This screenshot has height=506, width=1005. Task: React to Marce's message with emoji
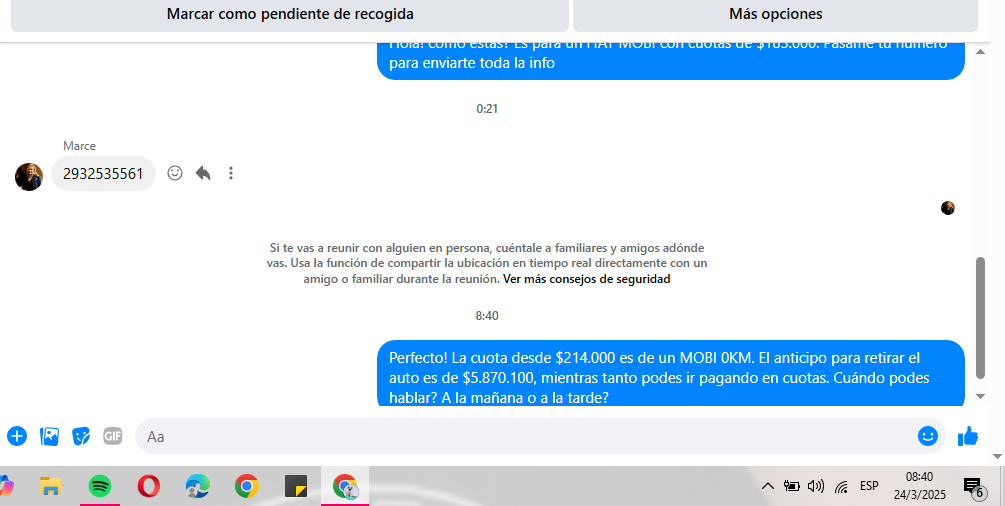pyautogui.click(x=175, y=173)
